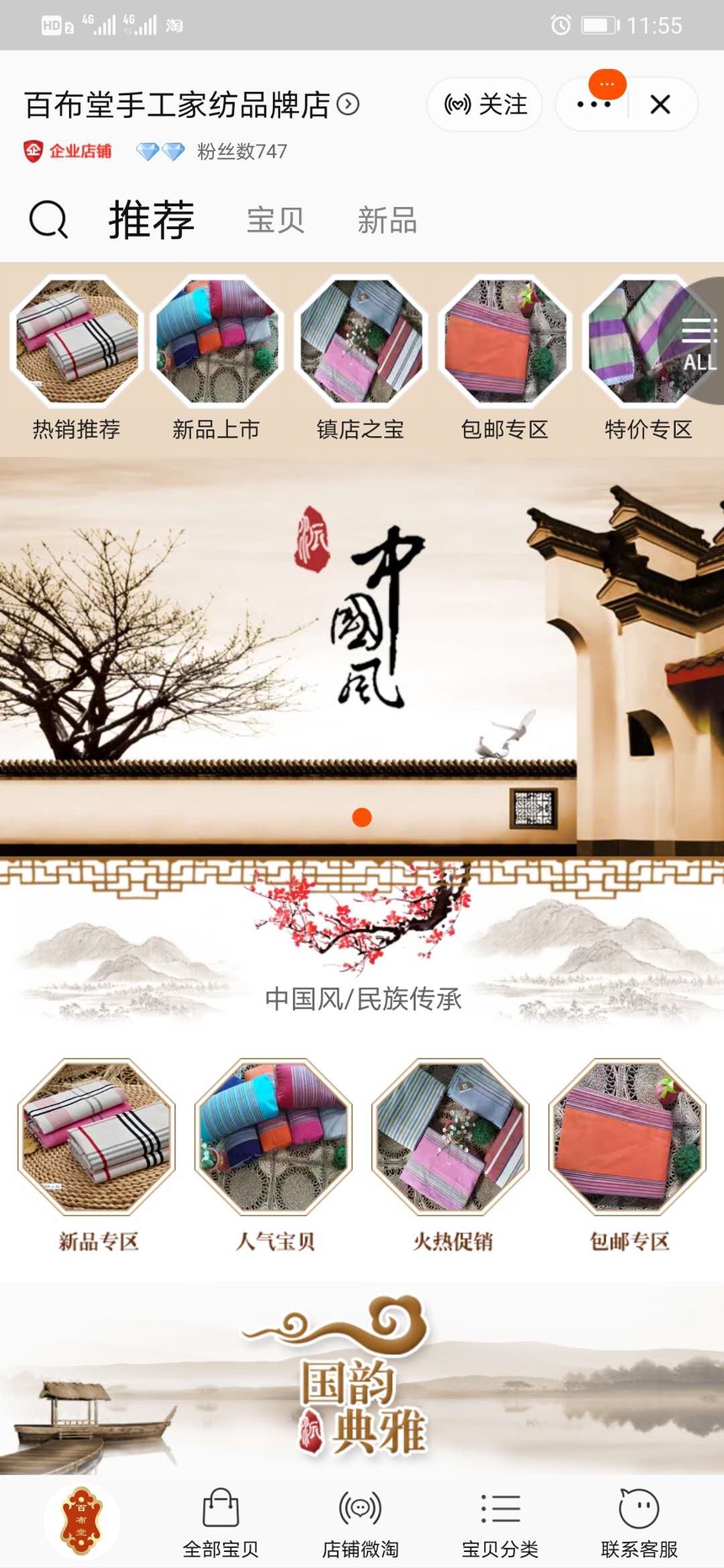Open store details via name arrow
This screenshot has height=1568, width=724.
(x=348, y=104)
